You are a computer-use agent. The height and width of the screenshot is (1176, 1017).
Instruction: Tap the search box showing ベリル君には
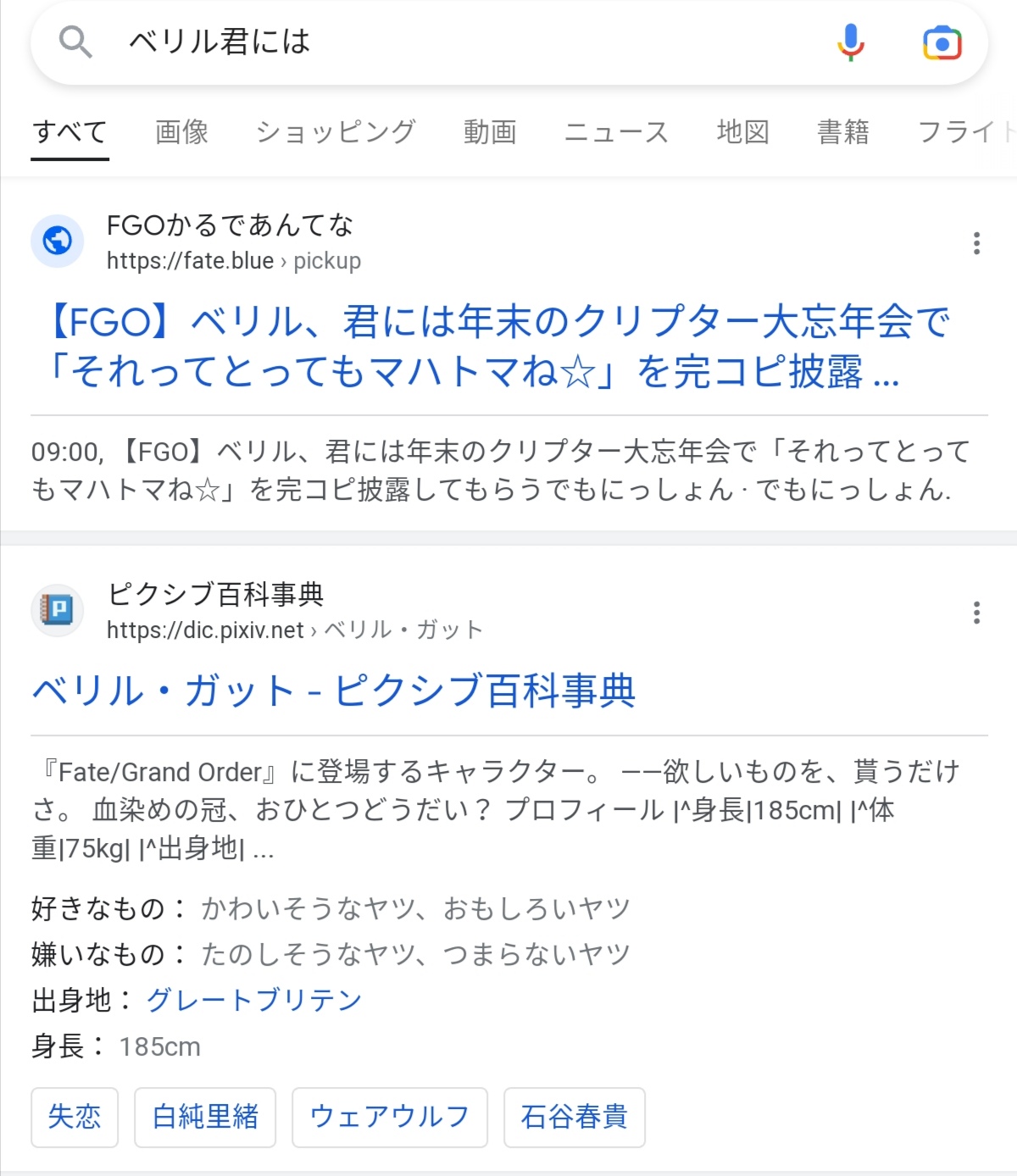424,42
